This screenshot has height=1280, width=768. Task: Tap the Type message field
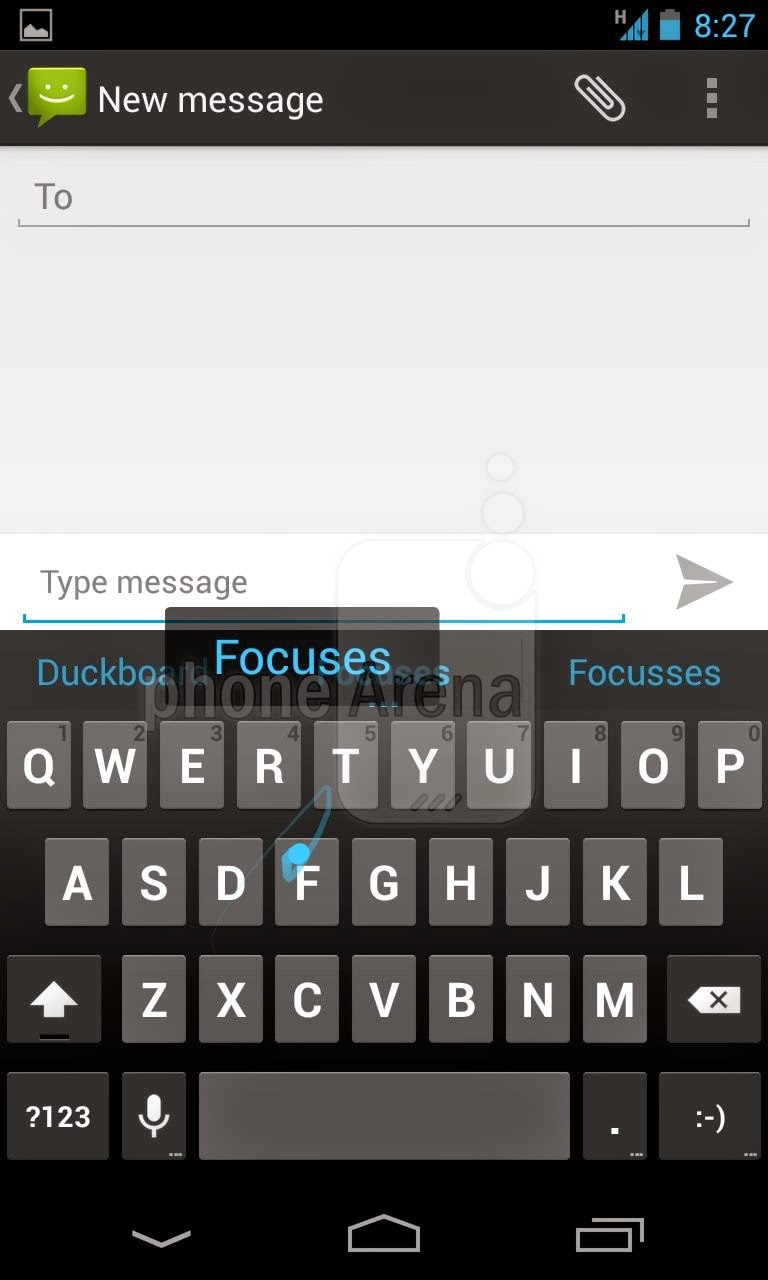point(322,583)
